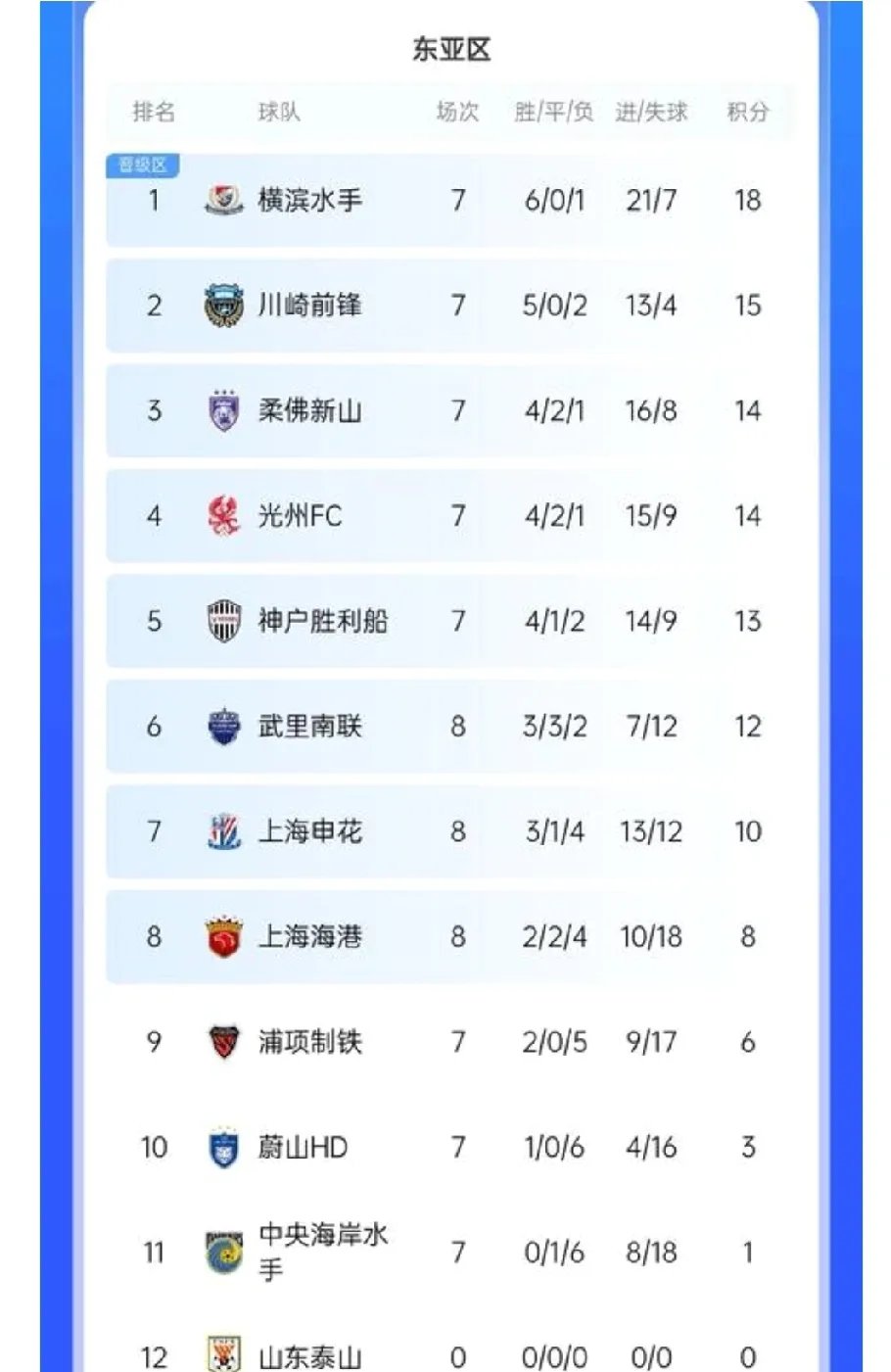Click the 场次 column header
891x1372 pixels.
point(458,112)
